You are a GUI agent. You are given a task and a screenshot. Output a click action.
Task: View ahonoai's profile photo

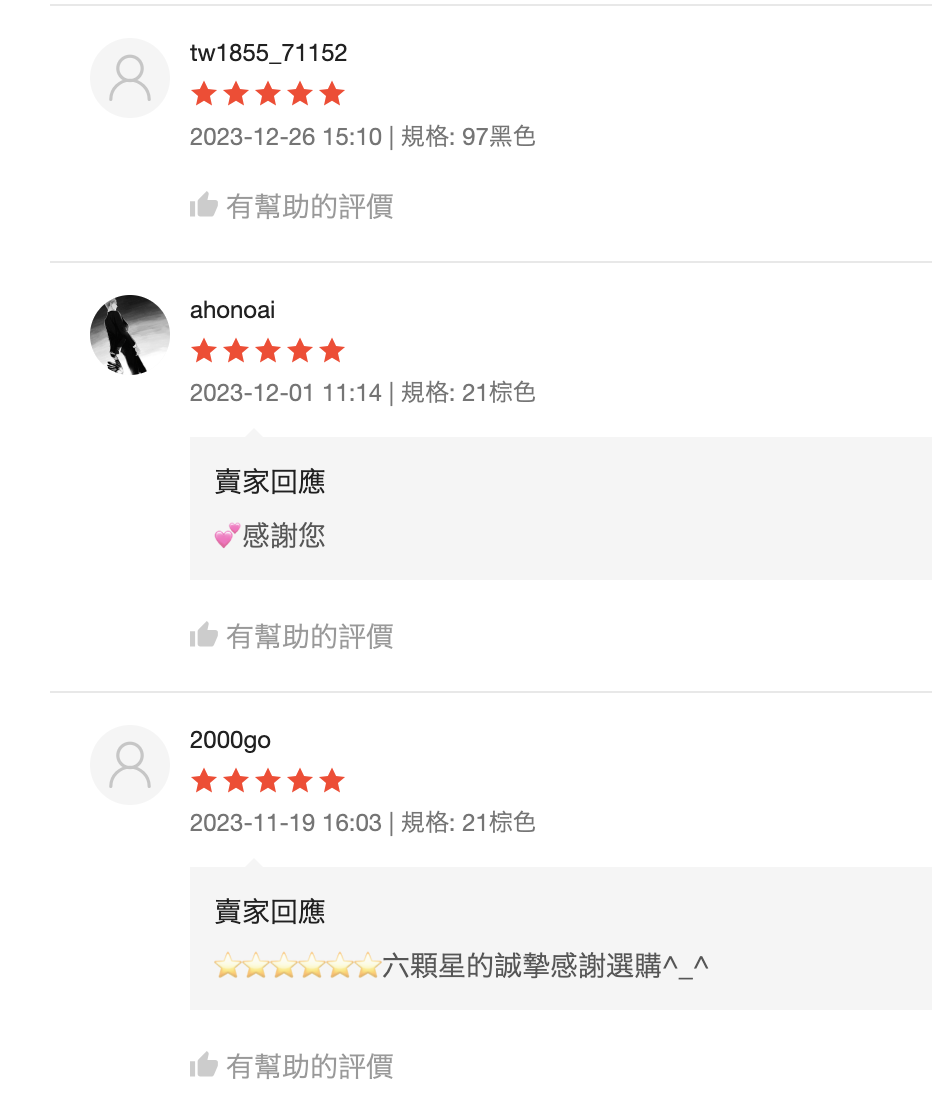(x=130, y=335)
